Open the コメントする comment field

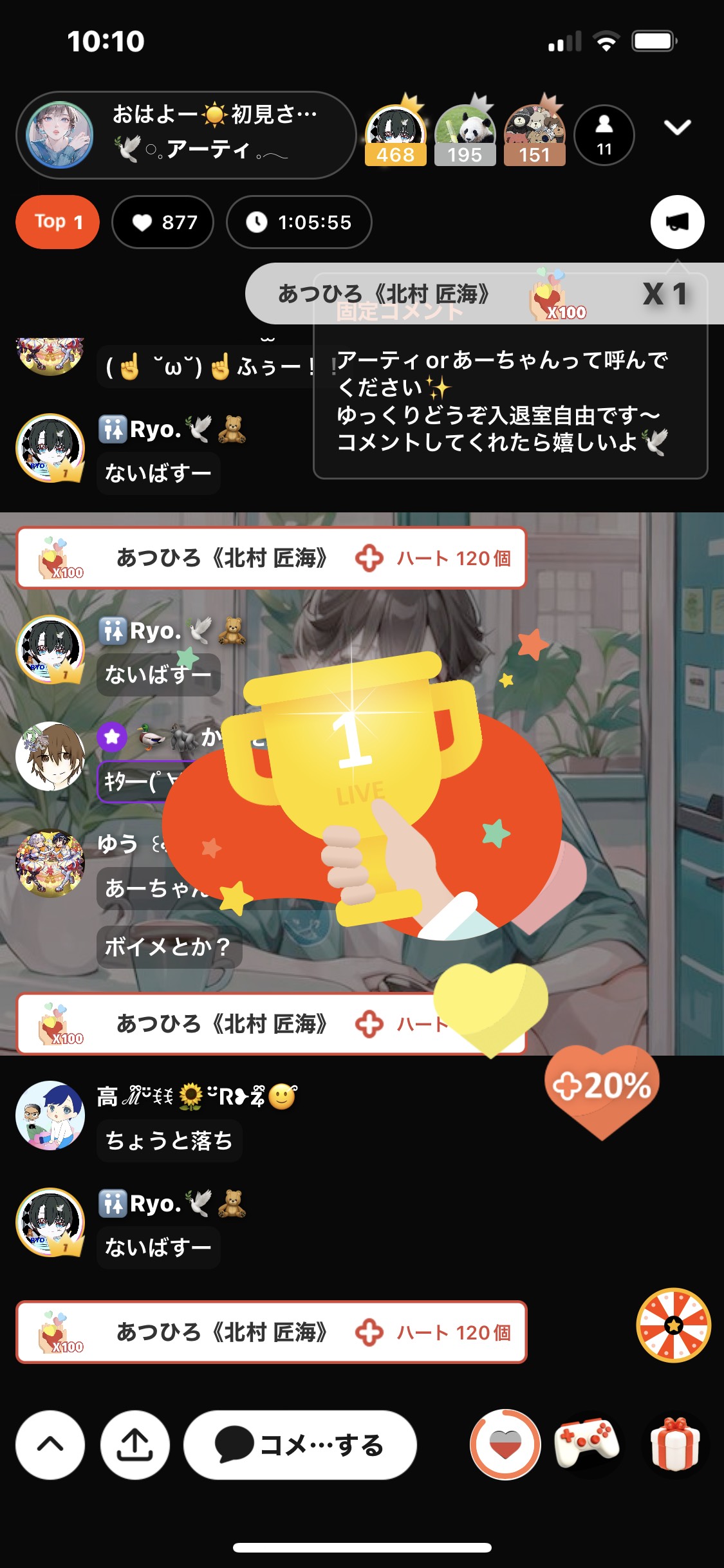[x=300, y=1444]
